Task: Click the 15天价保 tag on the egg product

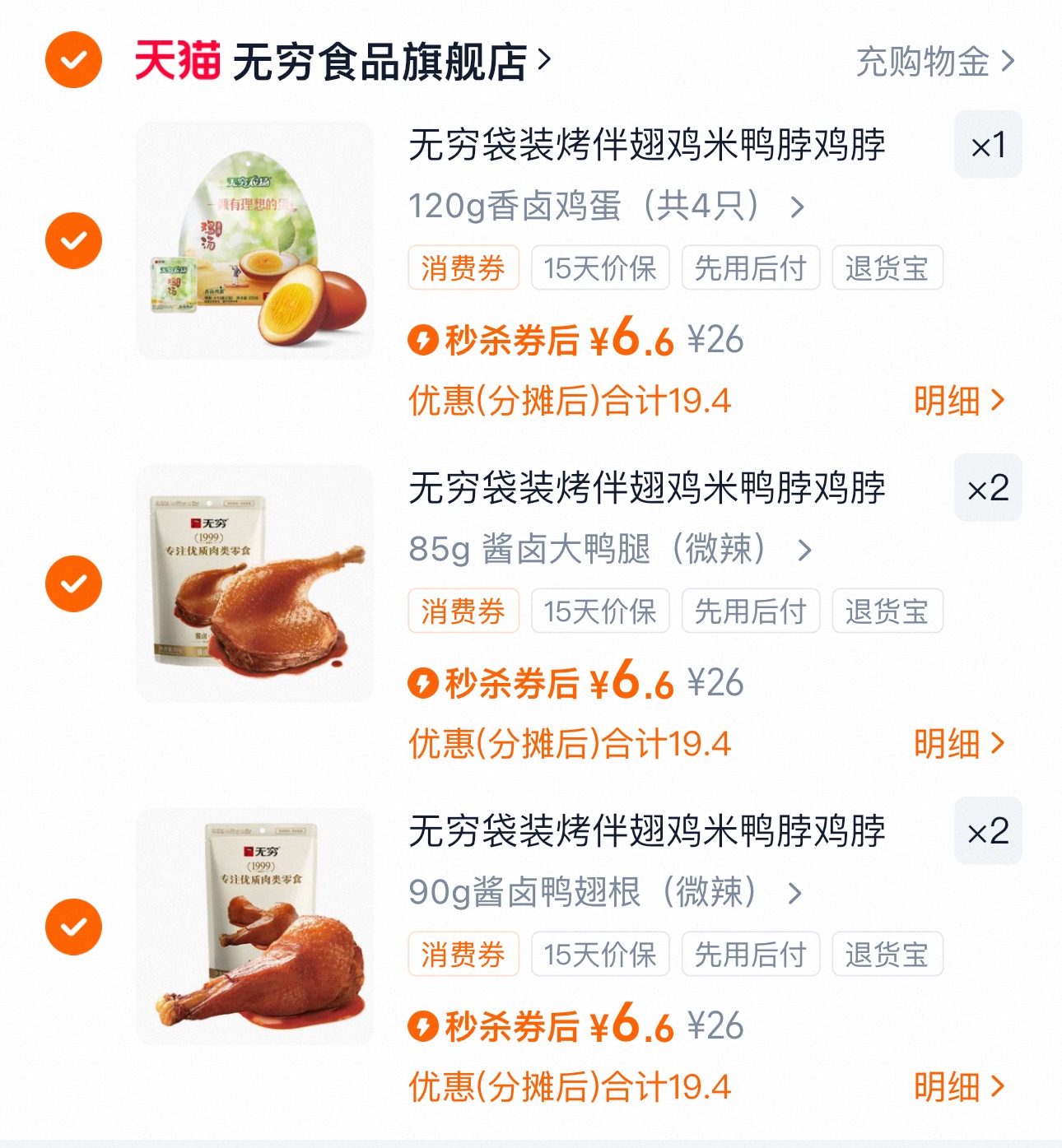Action: point(600,267)
